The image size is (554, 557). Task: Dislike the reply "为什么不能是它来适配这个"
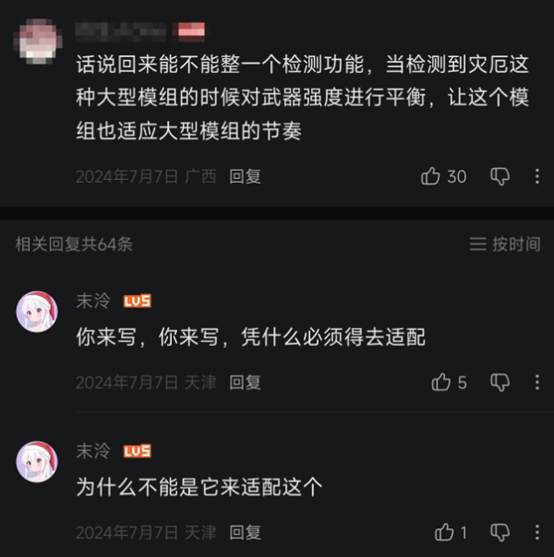pos(500,532)
